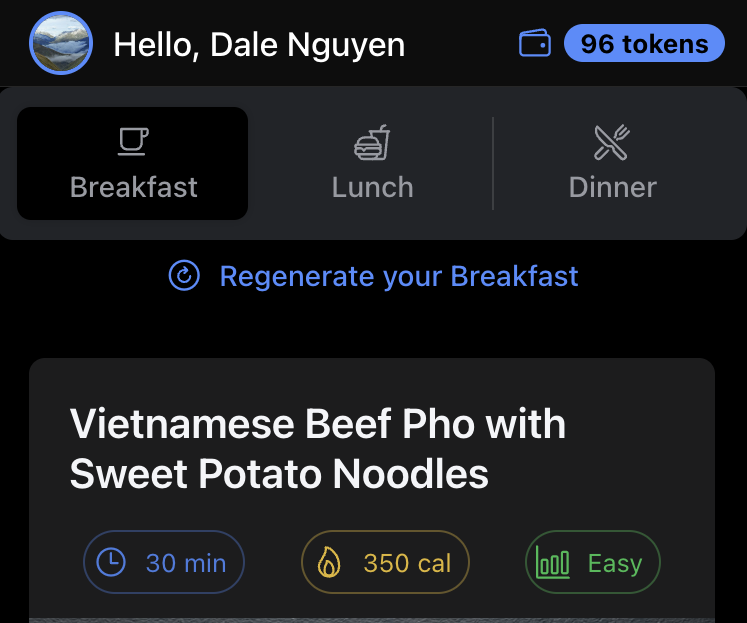Open Dale Nguyen's profile avatar

61,45
